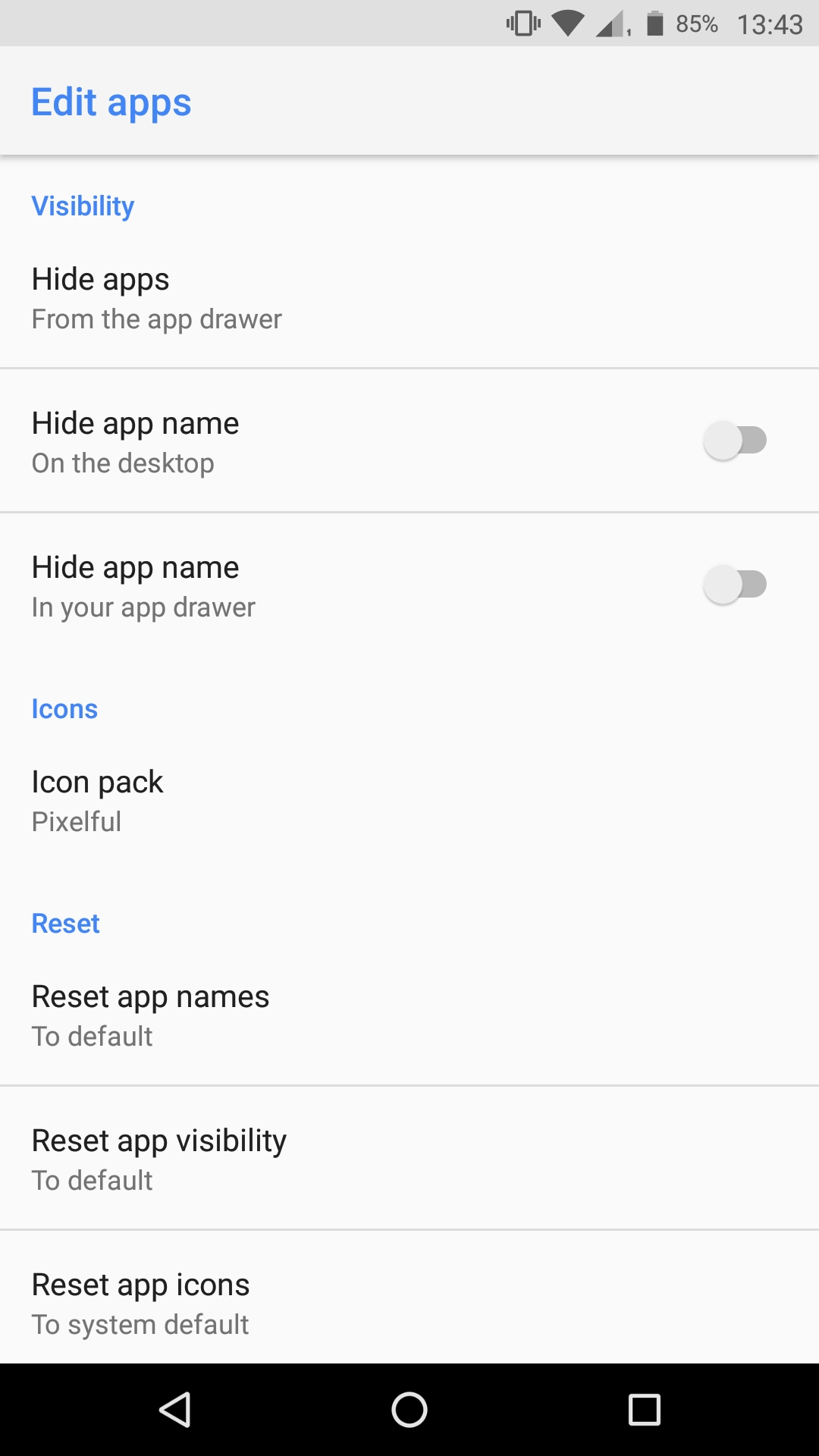Tap the Icons section header
The width and height of the screenshot is (819, 1456).
coord(64,708)
